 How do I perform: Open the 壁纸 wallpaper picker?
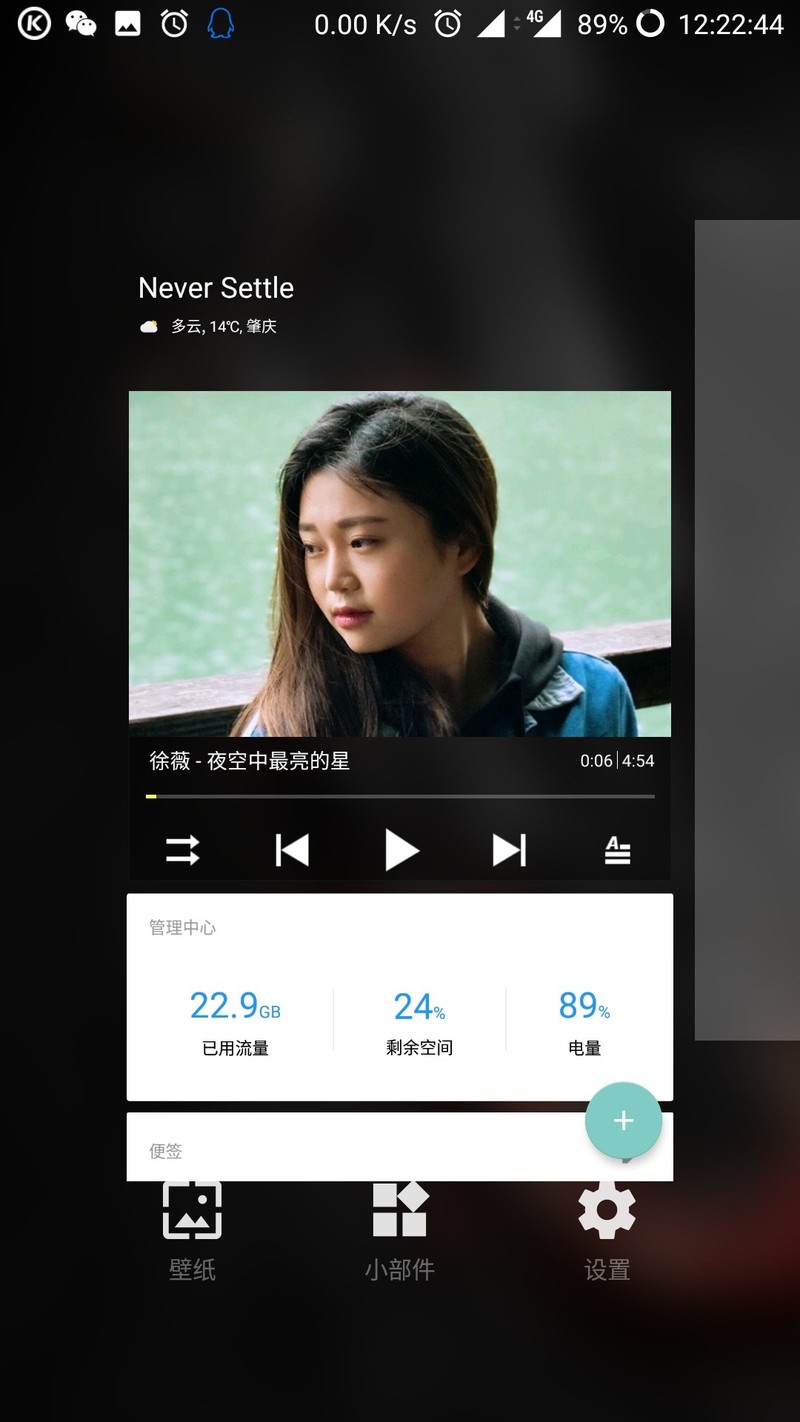(x=191, y=1230)
